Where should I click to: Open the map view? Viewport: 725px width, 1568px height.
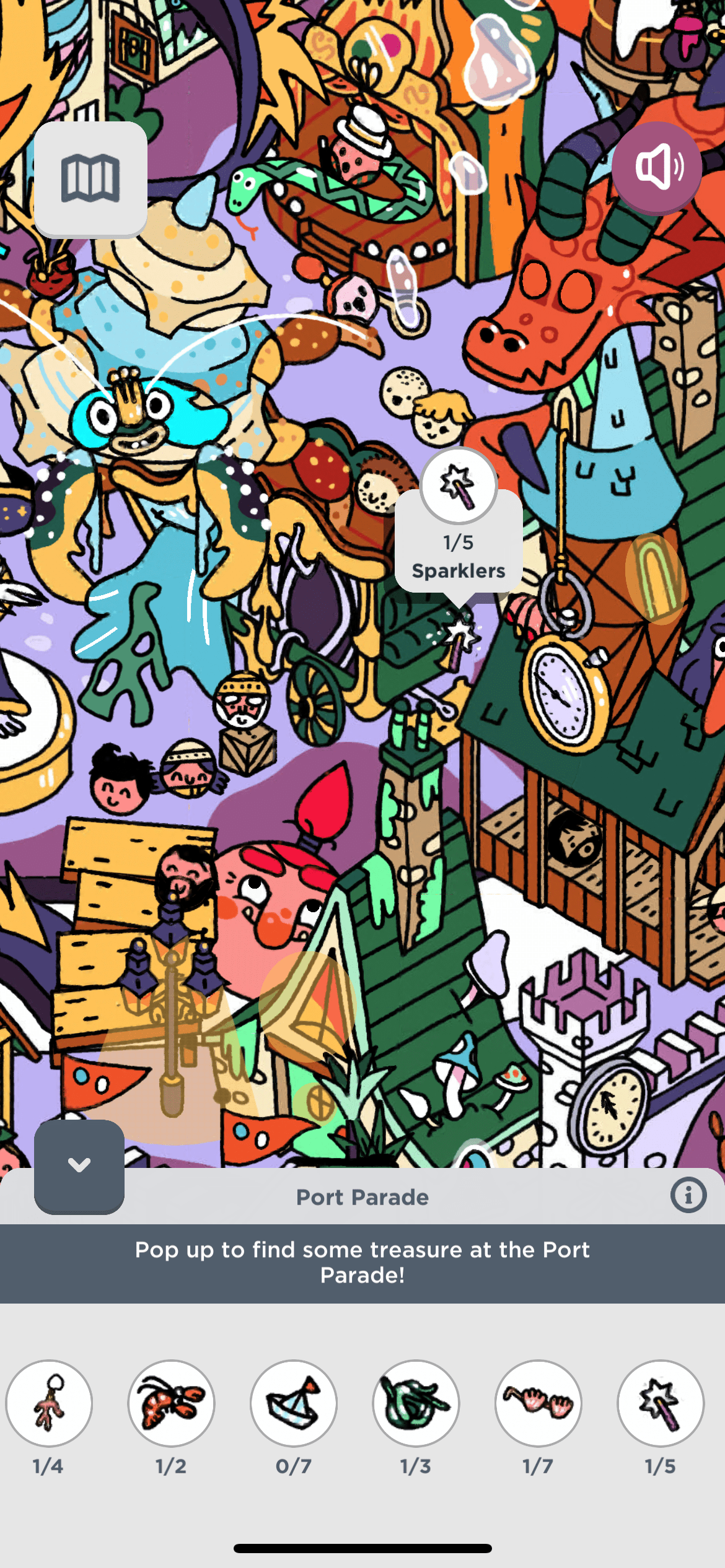[x=90, y=178]
